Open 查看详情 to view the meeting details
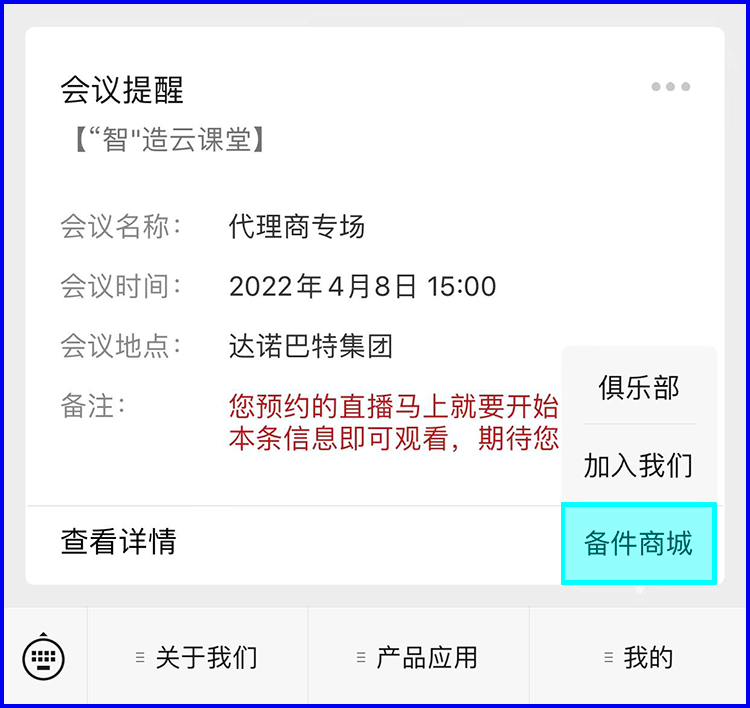Viewport: 750px width, 708px height. point(118,542)
